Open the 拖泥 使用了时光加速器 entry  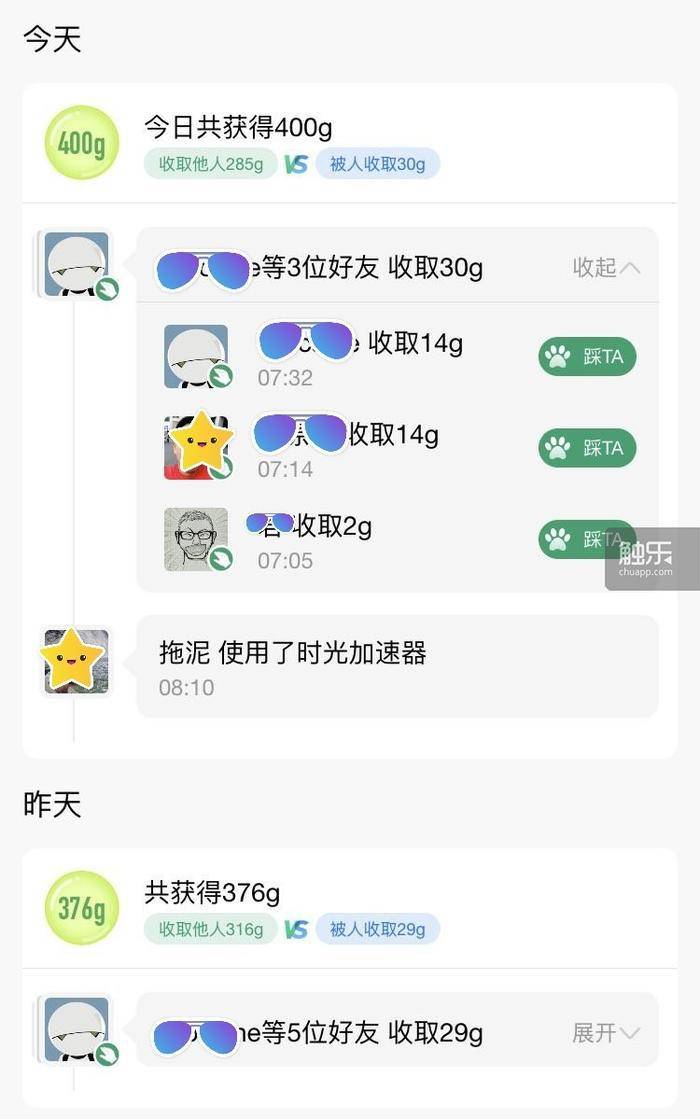[x=396, y=667]
